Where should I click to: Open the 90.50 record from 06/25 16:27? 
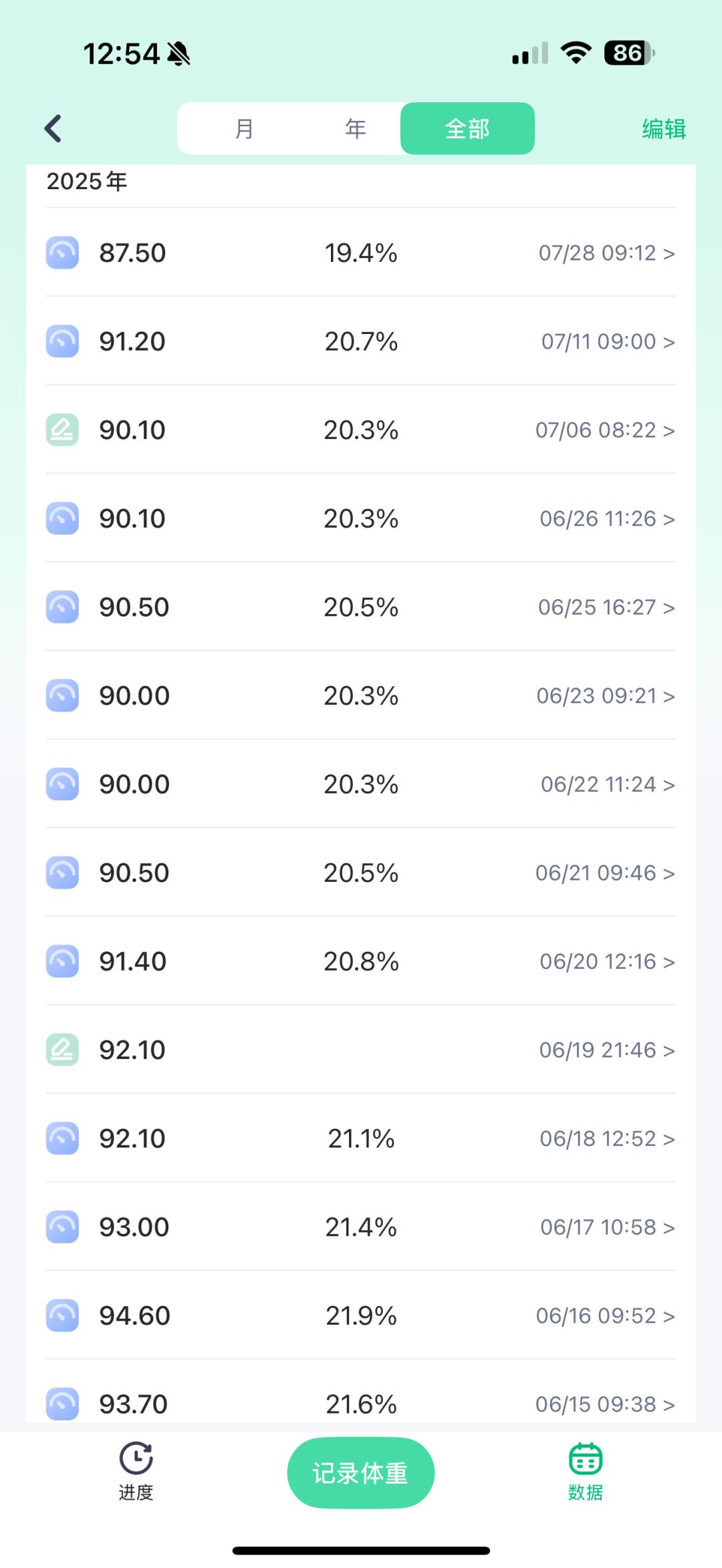(x=361, y=607)
